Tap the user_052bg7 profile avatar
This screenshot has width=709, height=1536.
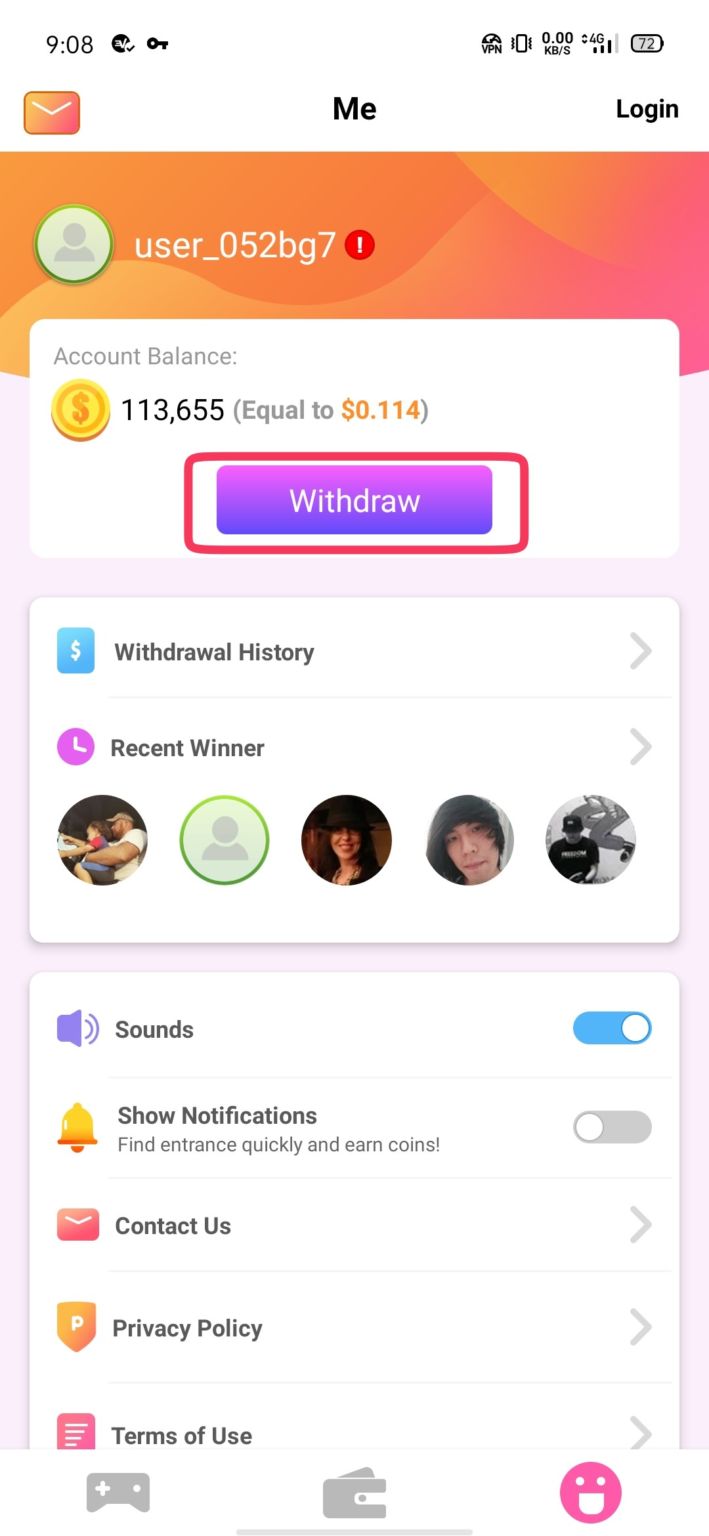73,245
